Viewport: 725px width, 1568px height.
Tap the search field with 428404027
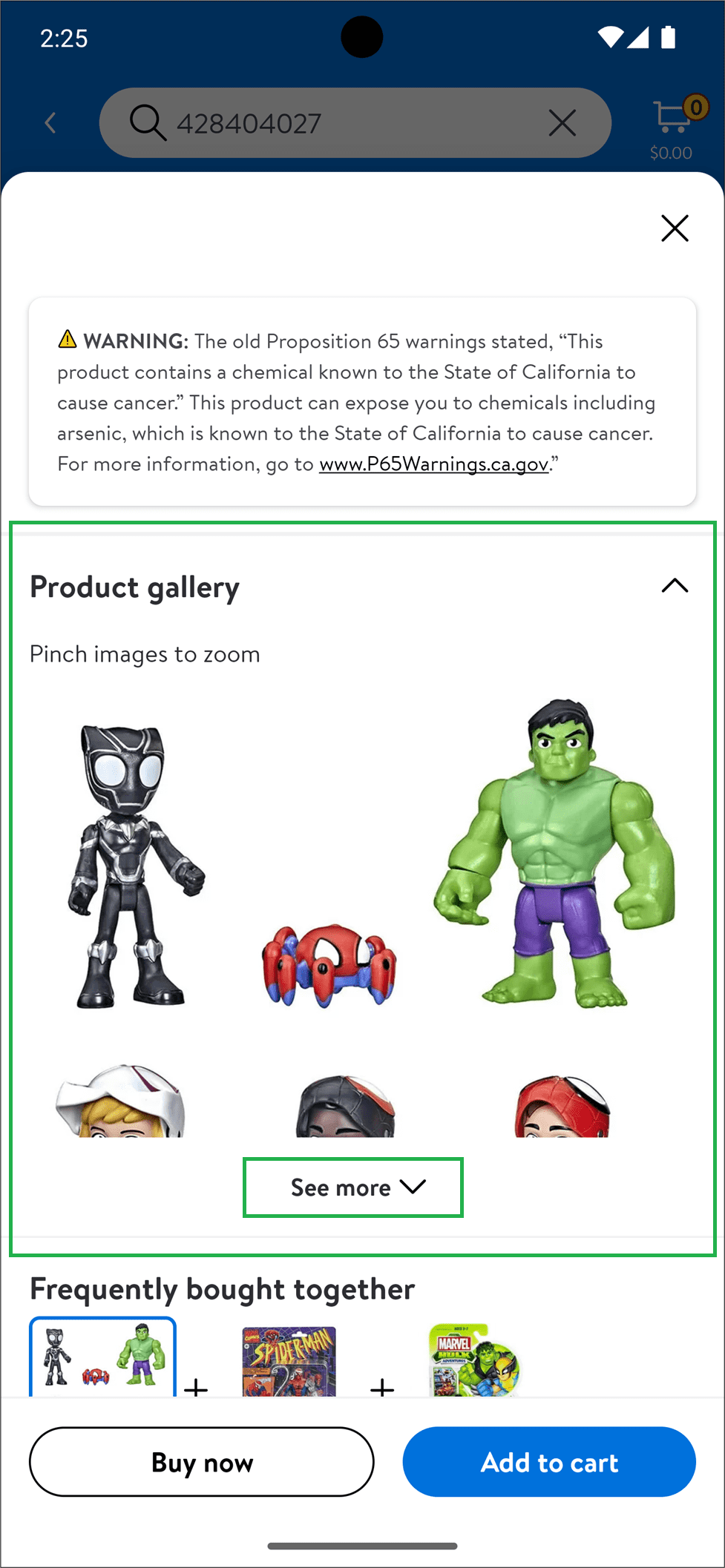tap(334, 122)
